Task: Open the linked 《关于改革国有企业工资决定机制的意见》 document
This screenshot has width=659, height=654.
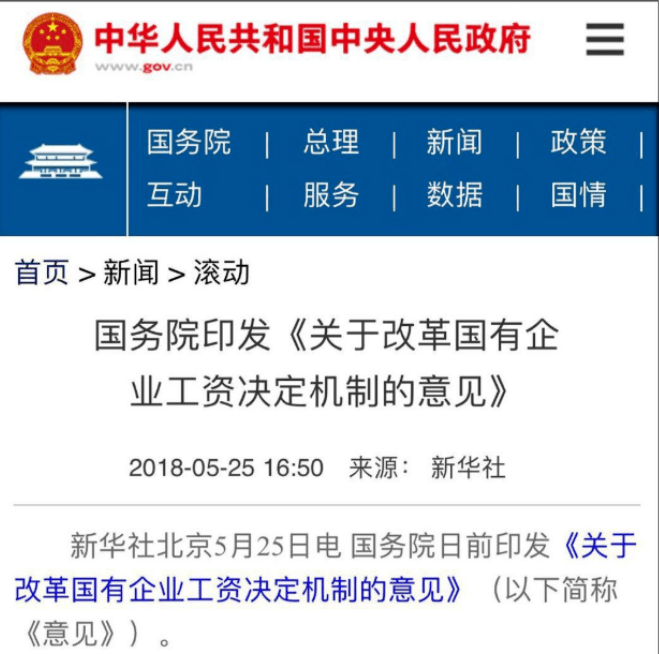Action: pos(240,588)
